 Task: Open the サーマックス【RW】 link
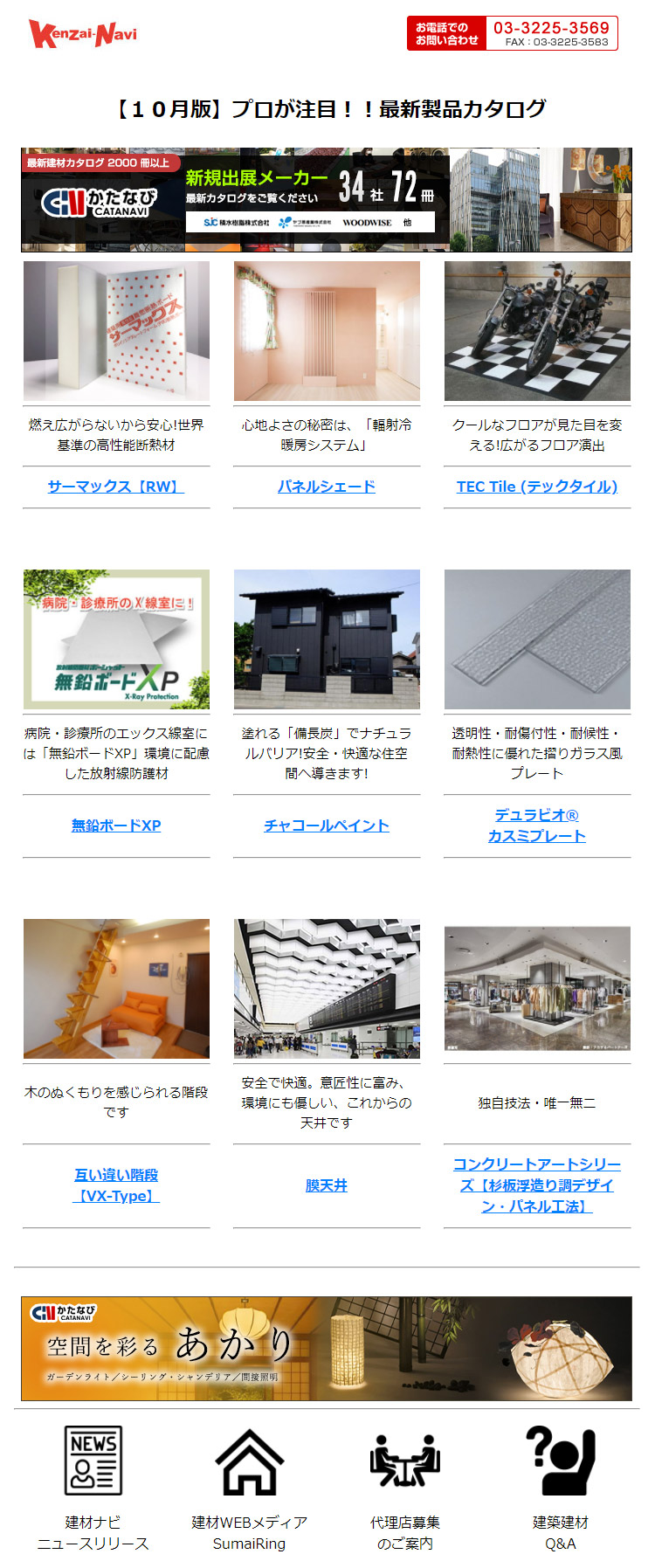pyautogui.click(x=116, y=487)
